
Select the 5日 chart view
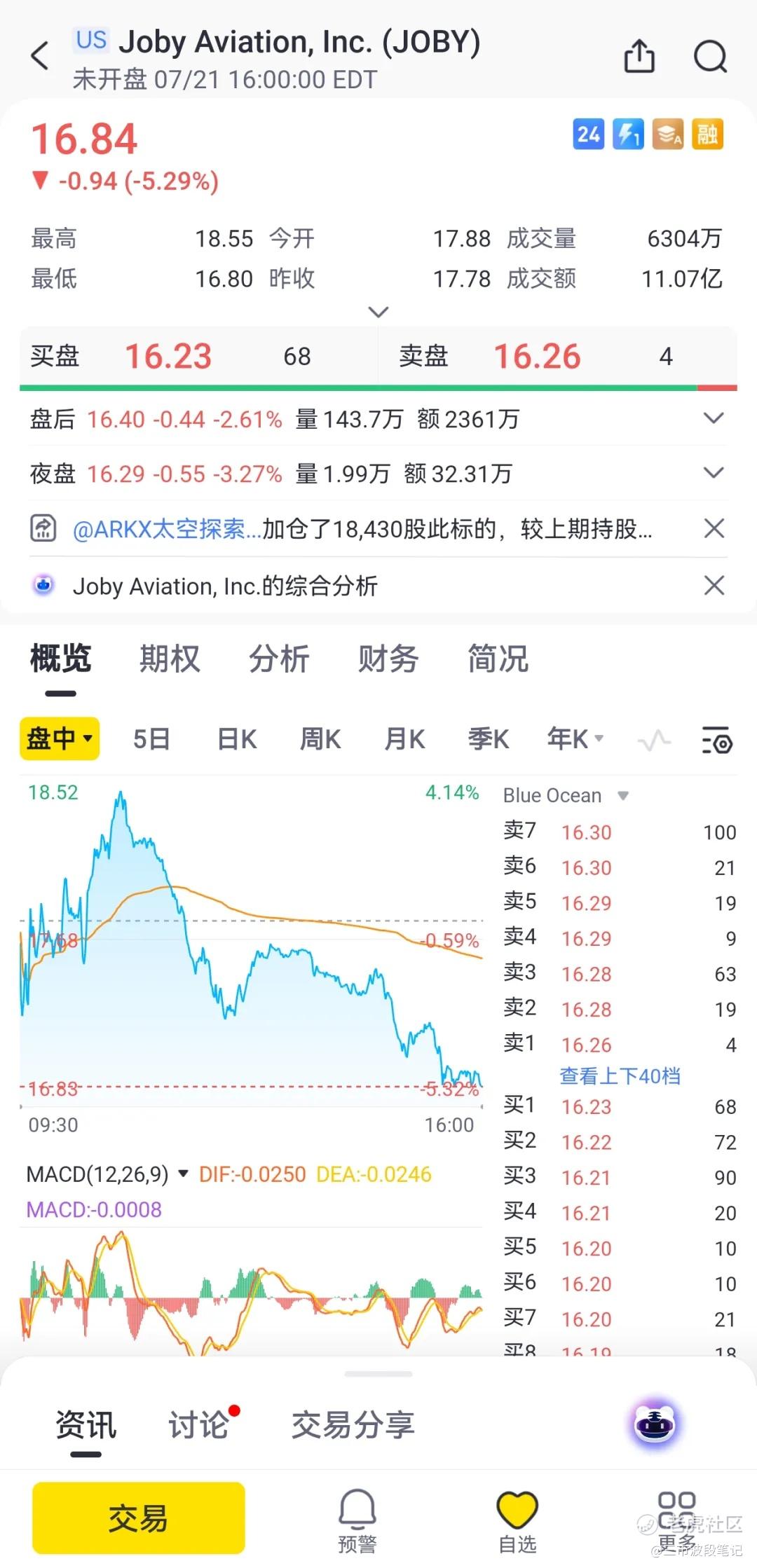coord(151,739)
